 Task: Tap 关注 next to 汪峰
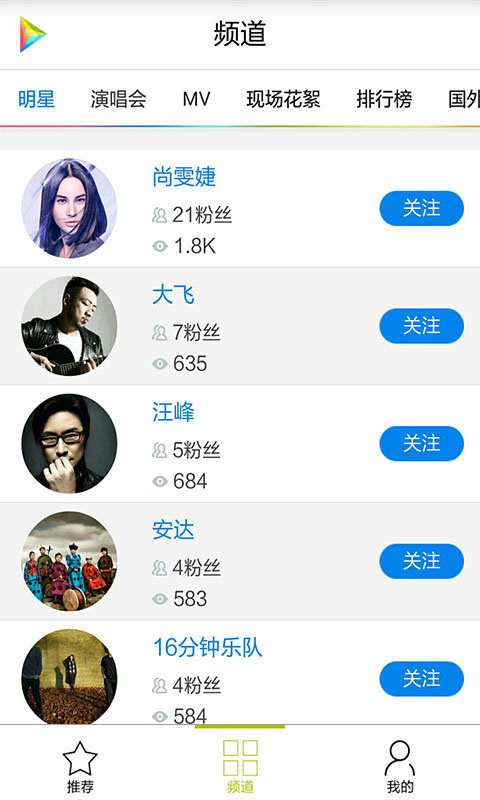tap(421, 443)
